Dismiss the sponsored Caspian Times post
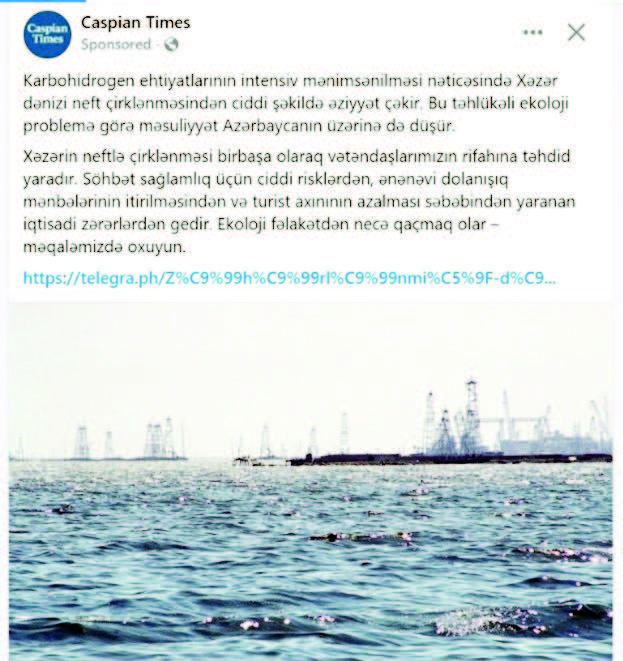Screen dimensions: 623x661 pos(576,33)
